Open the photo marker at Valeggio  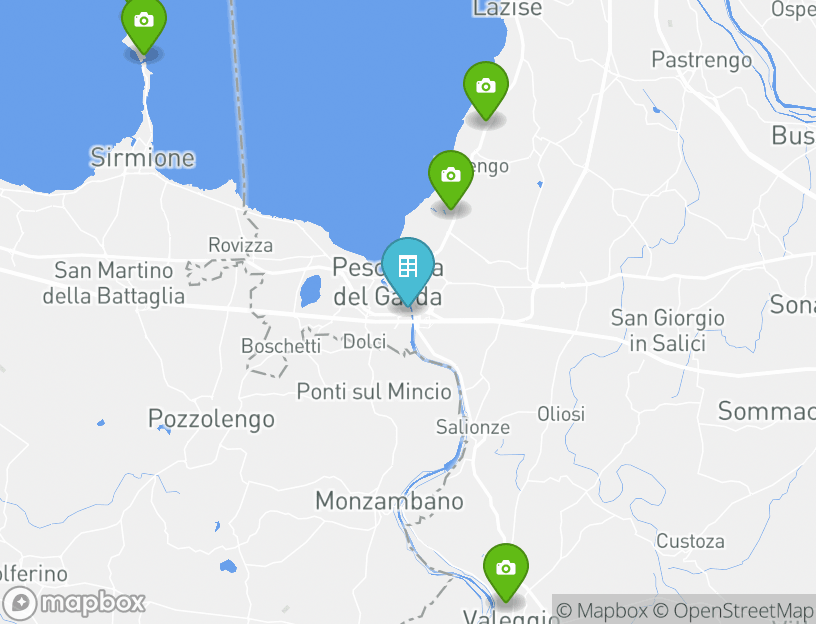[506, 570]
